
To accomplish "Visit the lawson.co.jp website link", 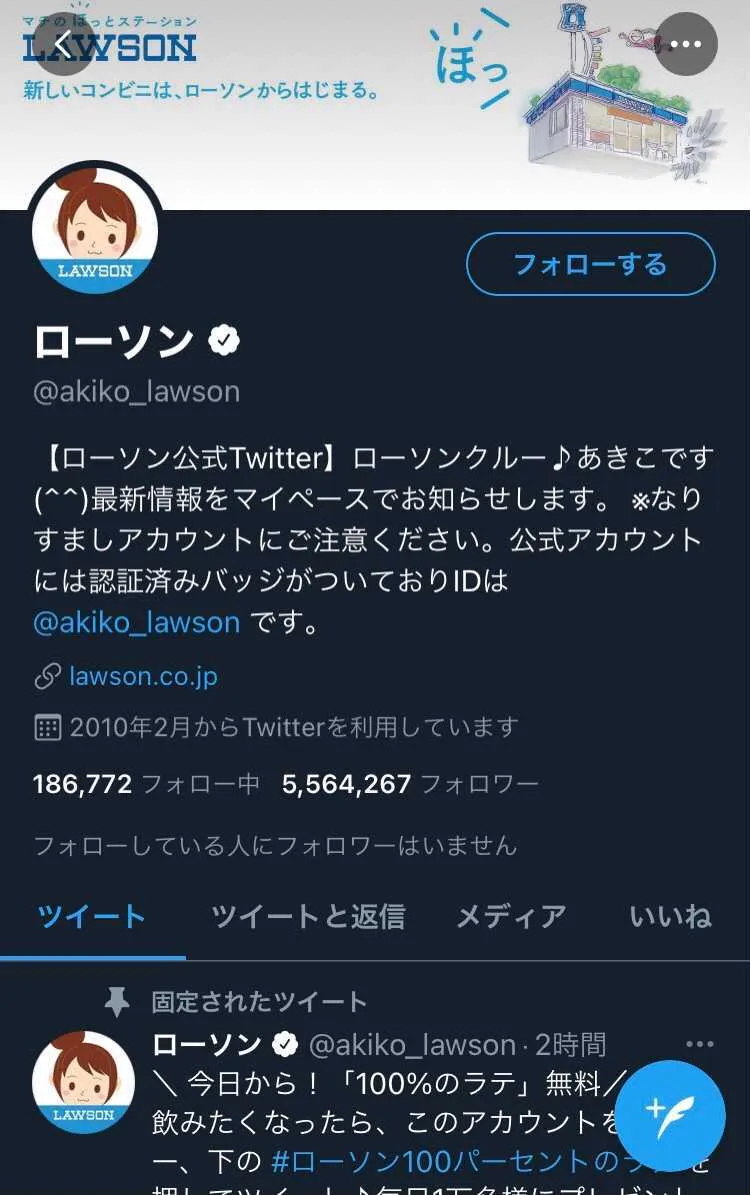I will (x=143, y=677).
